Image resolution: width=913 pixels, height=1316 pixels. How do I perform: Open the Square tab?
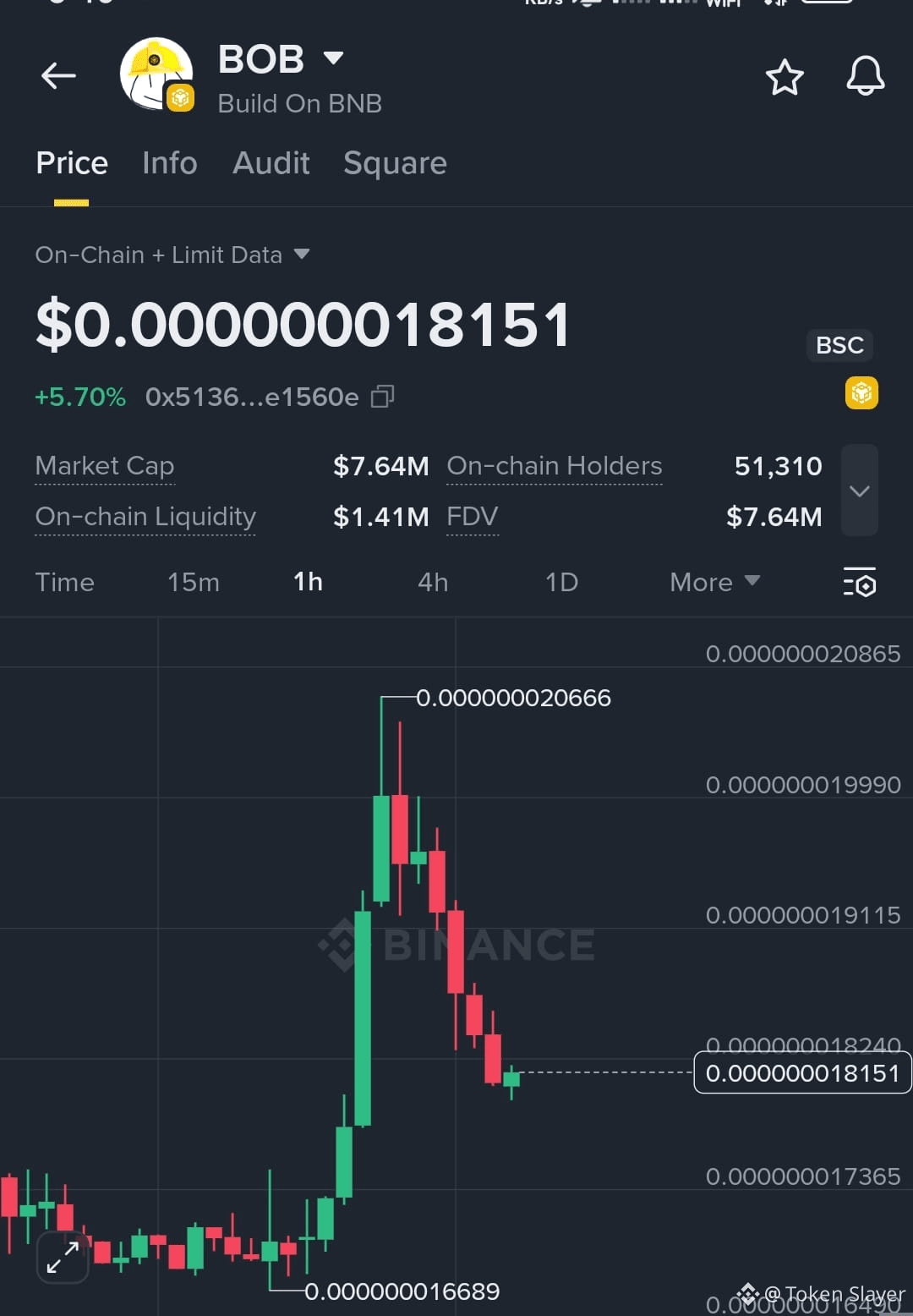[x=395, y=163]
